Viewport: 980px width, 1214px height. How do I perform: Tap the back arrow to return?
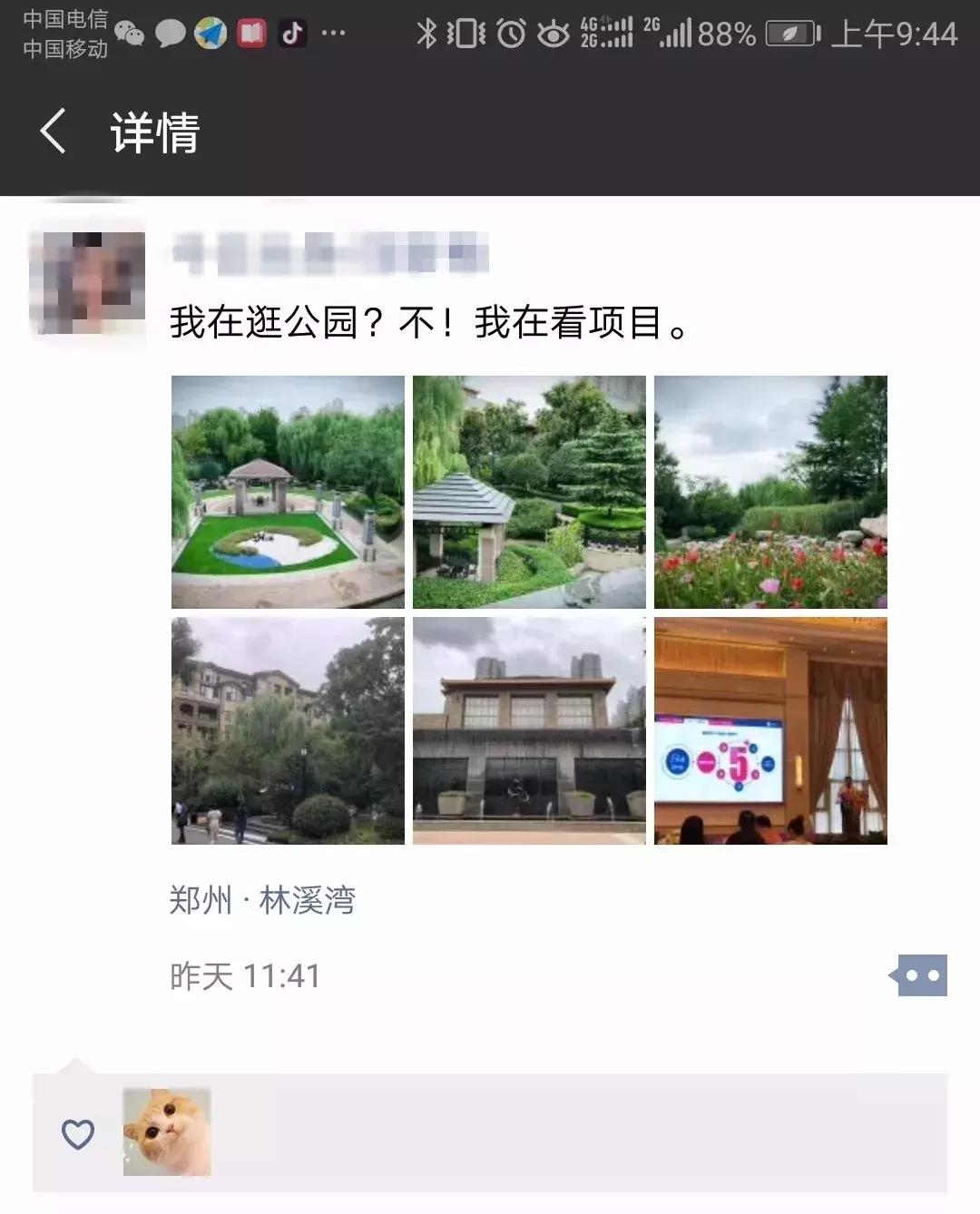[x=52, y=132]
